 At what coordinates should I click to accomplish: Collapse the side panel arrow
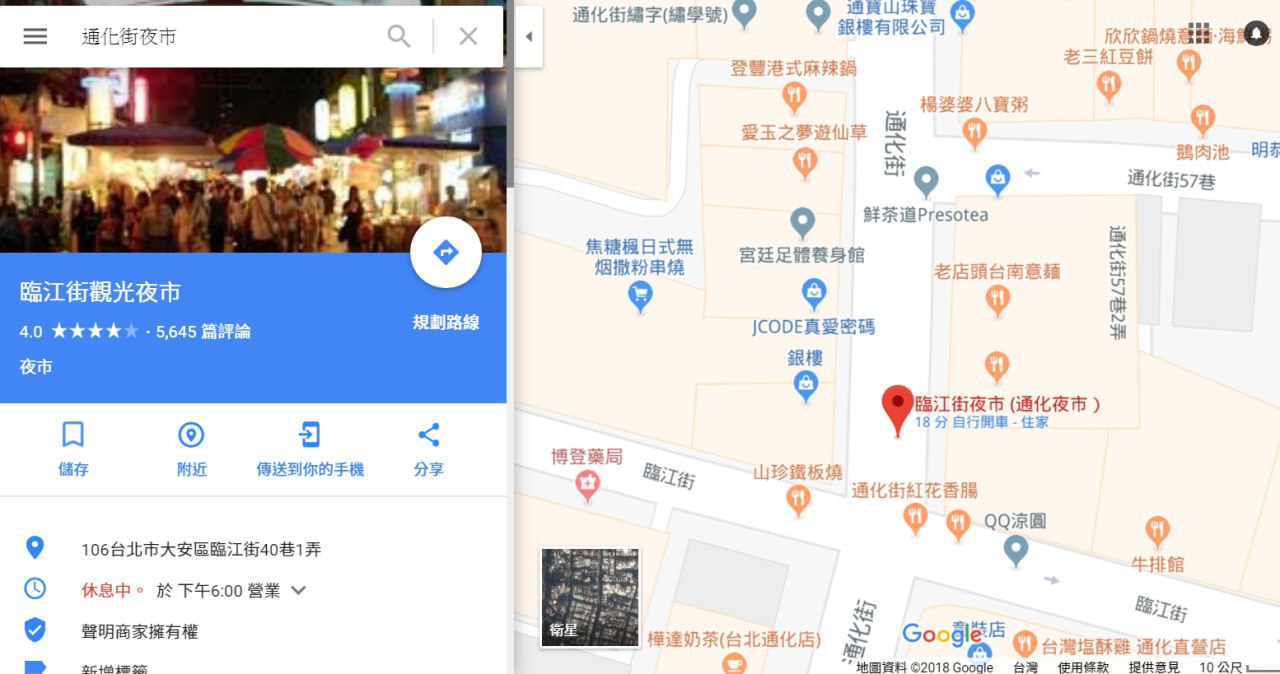pyautogui.click(x=528, y=36)
